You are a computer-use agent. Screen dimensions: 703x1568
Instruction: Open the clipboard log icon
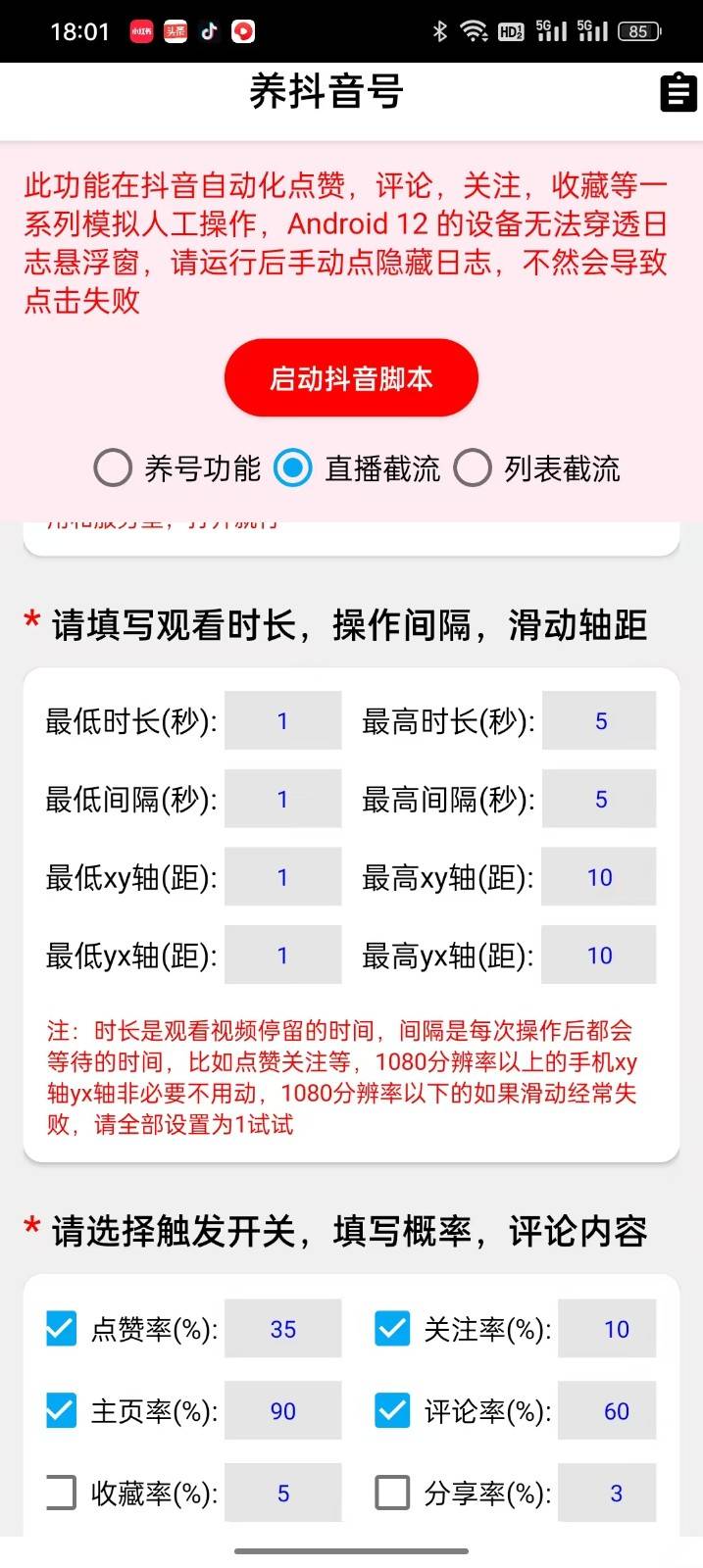[678, 93]
